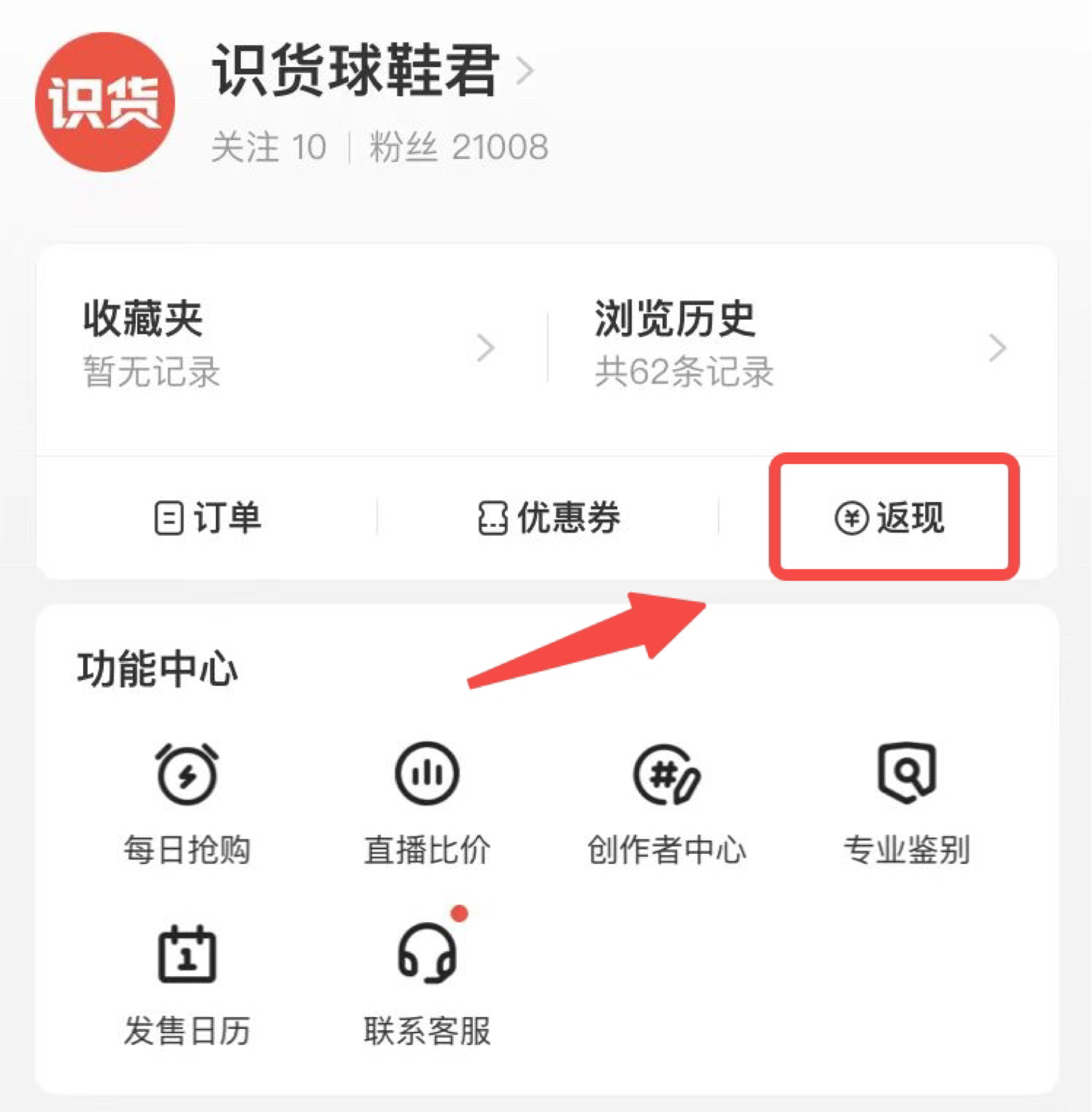Open 识货球鞋君 profile page
Viewport: 1092px width, 1112px height.
pos(371,71)
